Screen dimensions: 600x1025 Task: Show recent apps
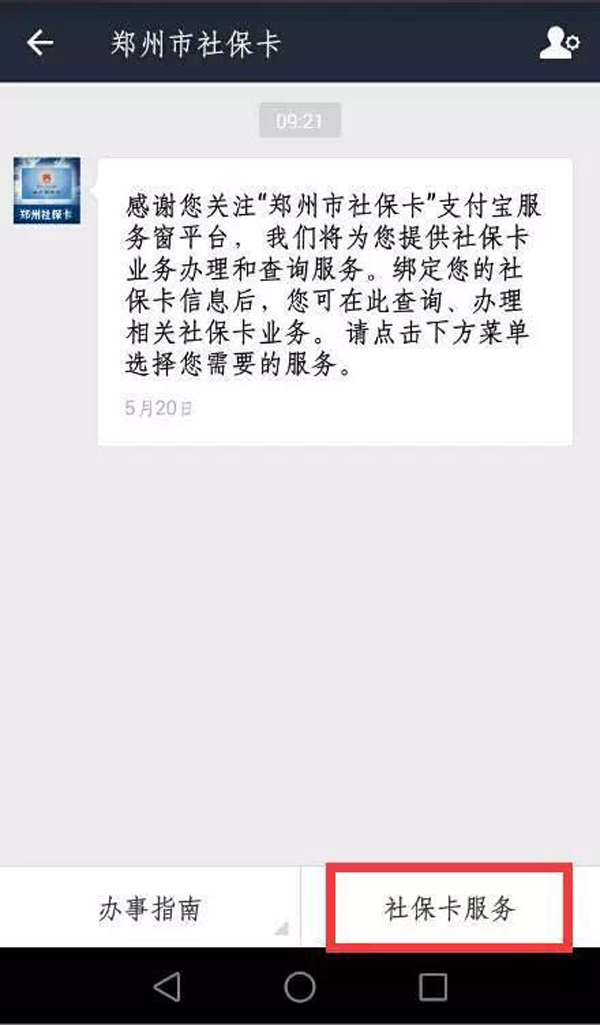pos(432,988)
